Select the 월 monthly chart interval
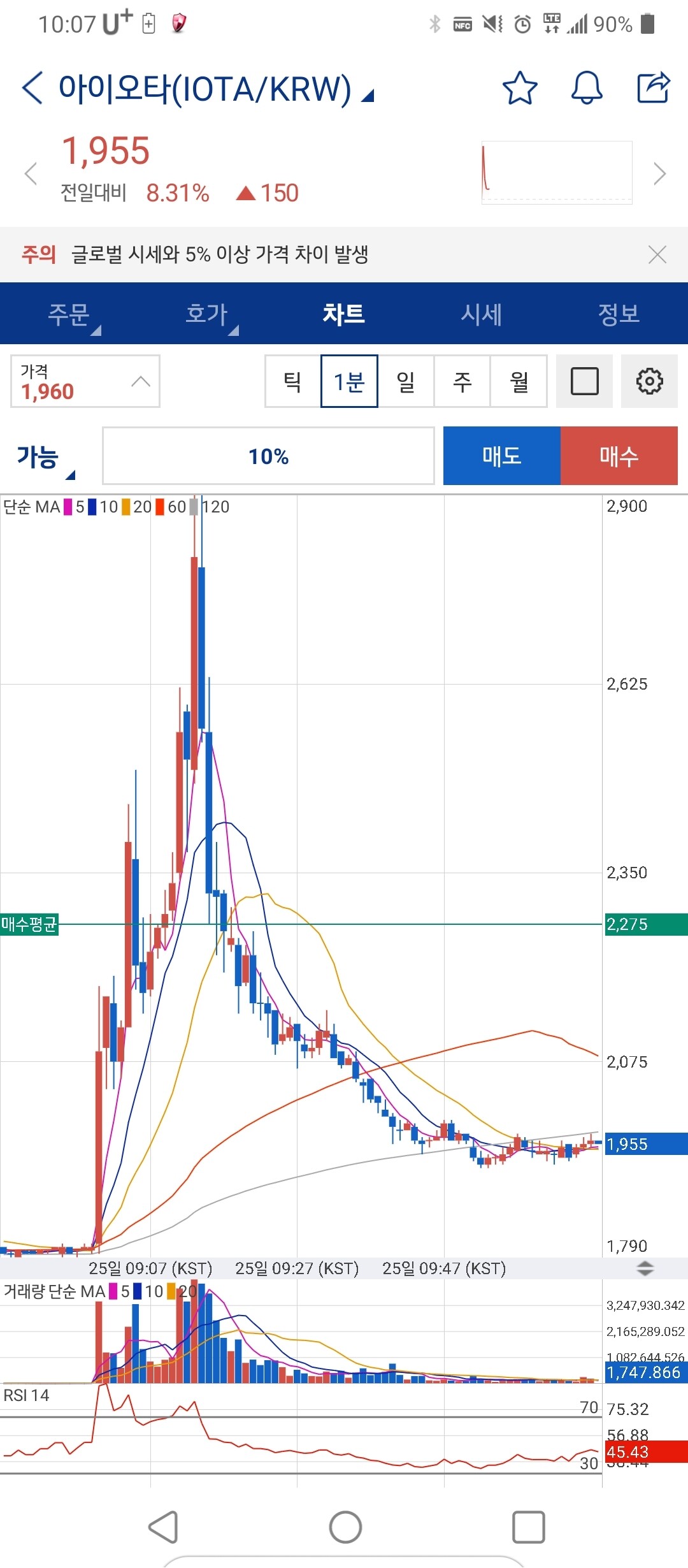688x1568 pixels. click(519, 382)
